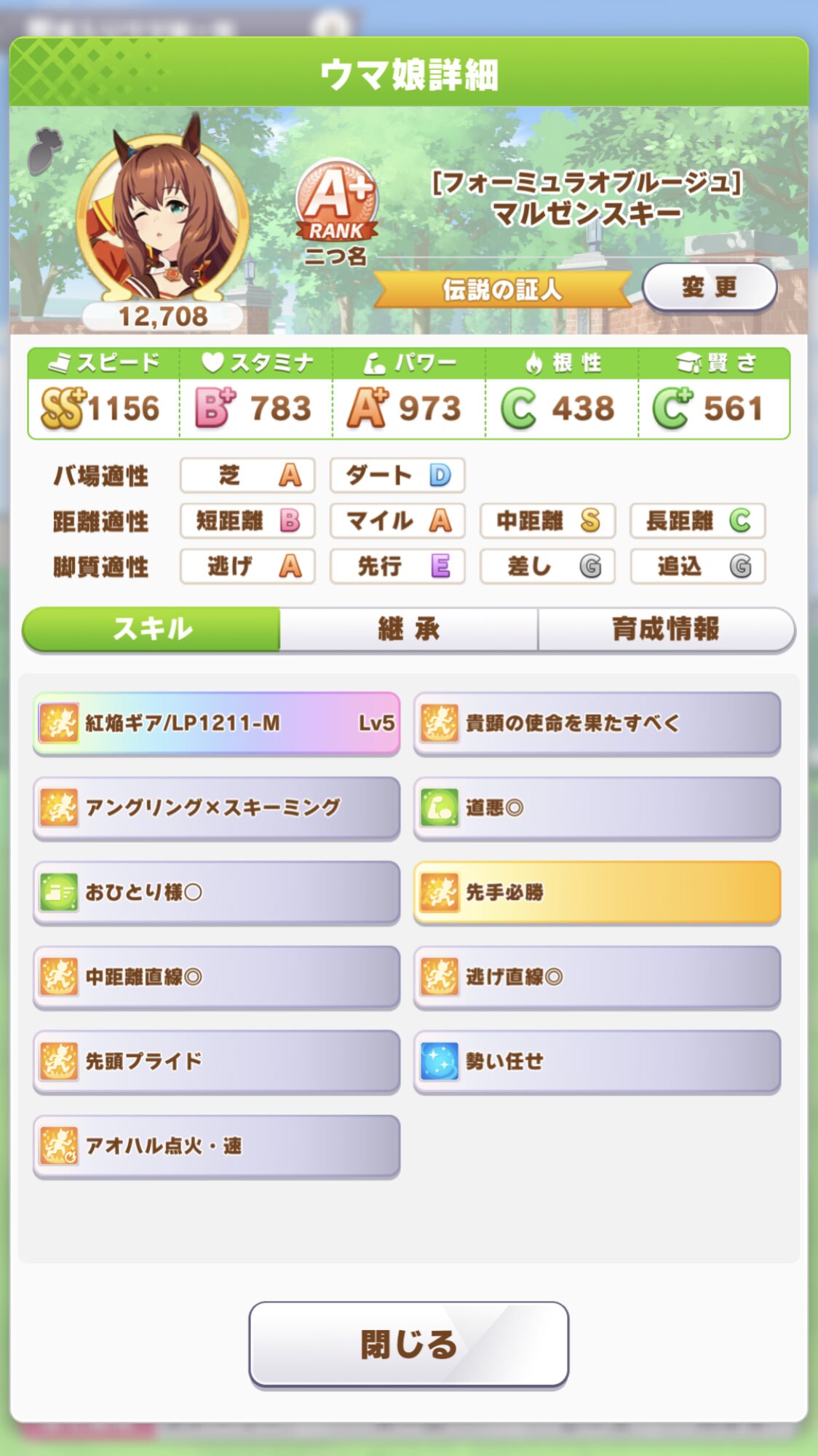View the アオハル点火・速 skill
818x1456 pixels.
(216, 1146)
